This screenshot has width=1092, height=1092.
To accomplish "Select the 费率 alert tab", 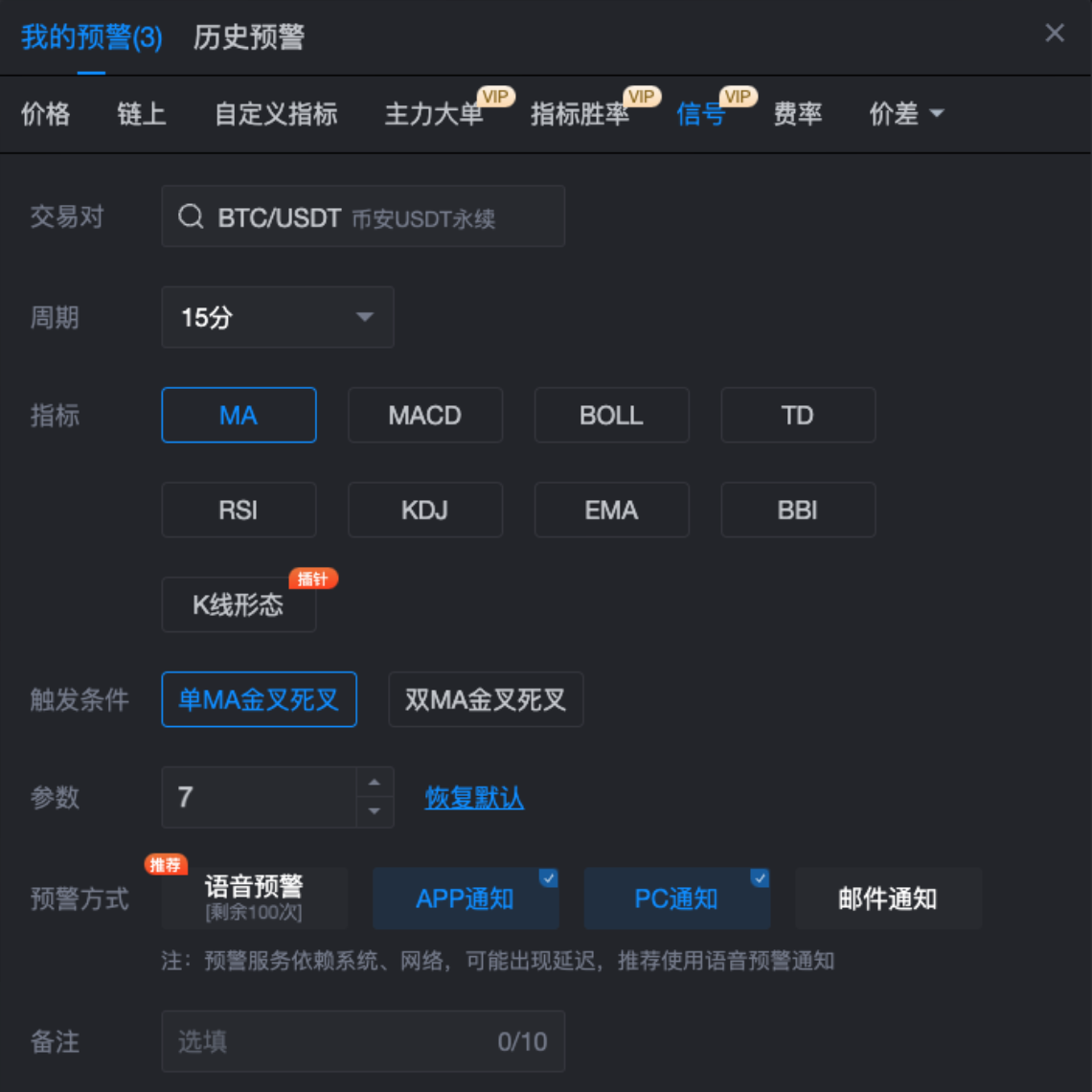I will click(798, 114).
